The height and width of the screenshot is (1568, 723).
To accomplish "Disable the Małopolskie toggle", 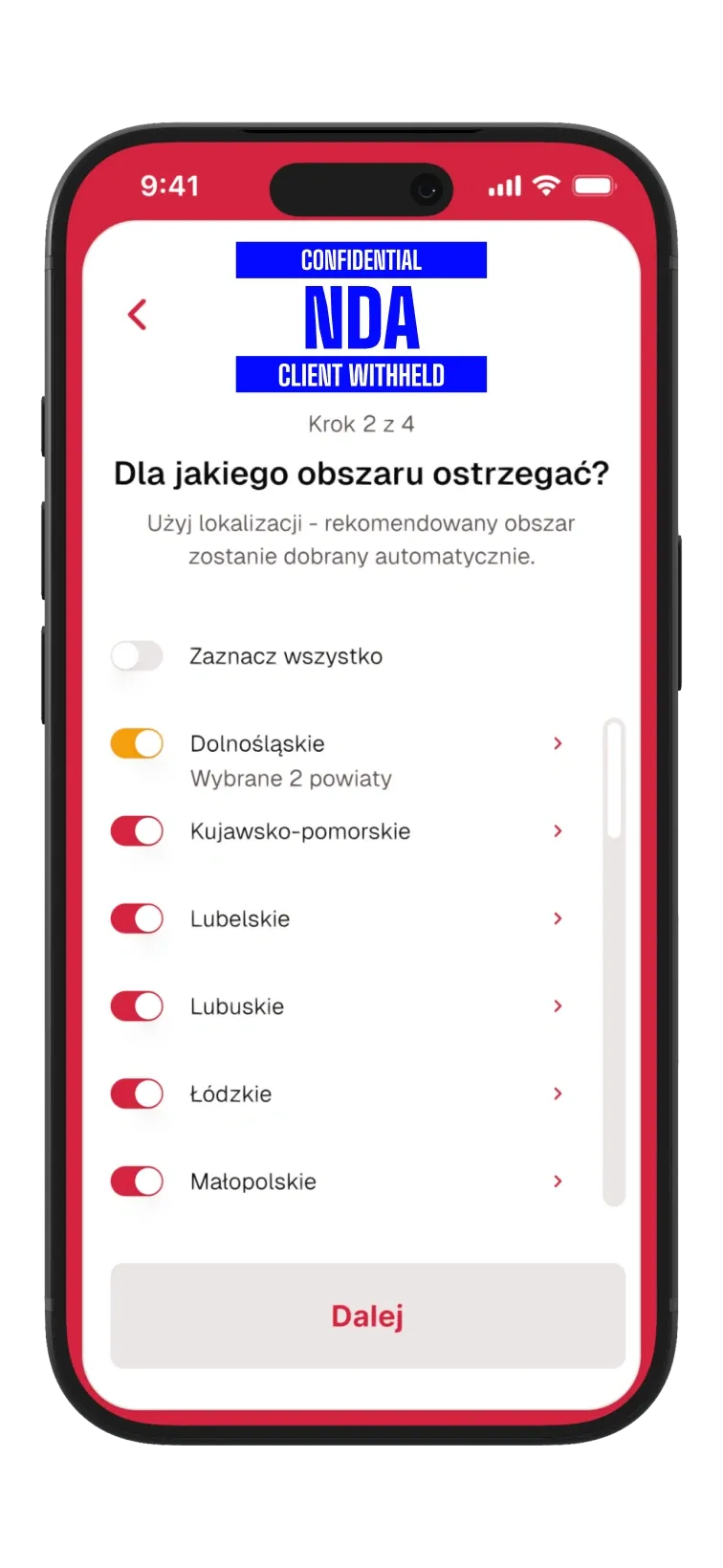I will pos(137,1182).
